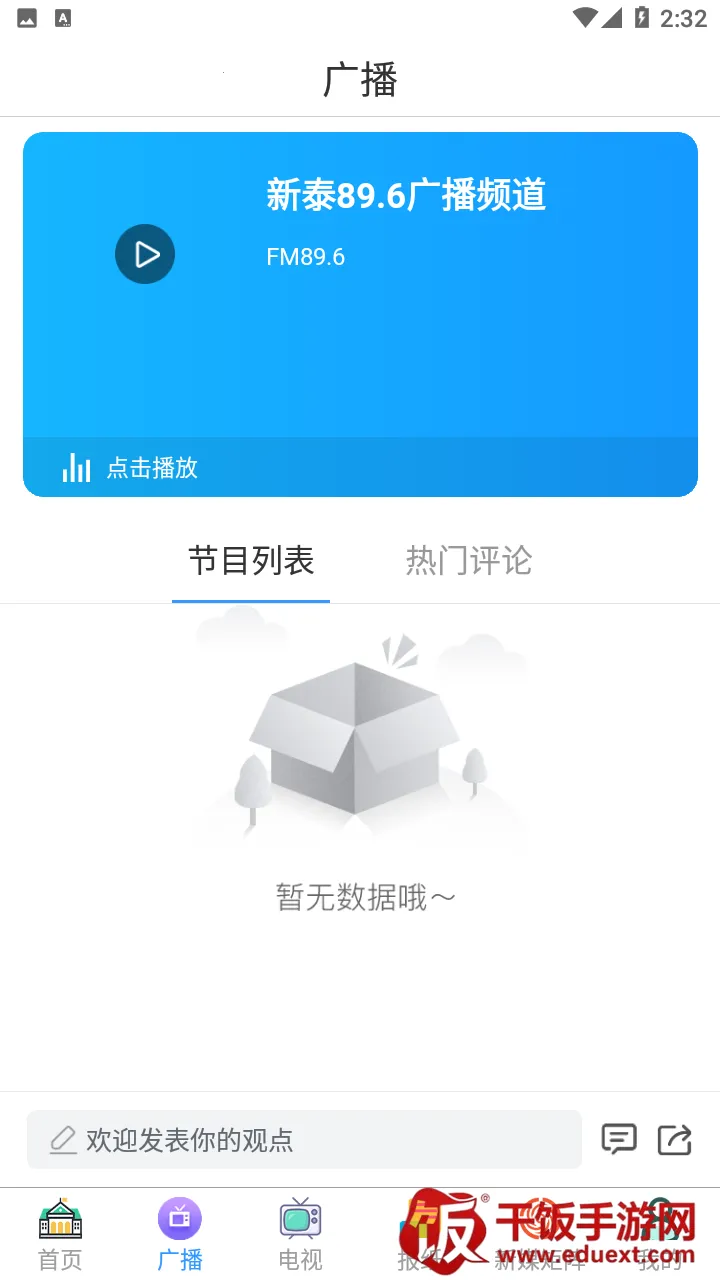
Task: Play the 新泰89.6广播频道 radio stream
Action: (145, 254)
